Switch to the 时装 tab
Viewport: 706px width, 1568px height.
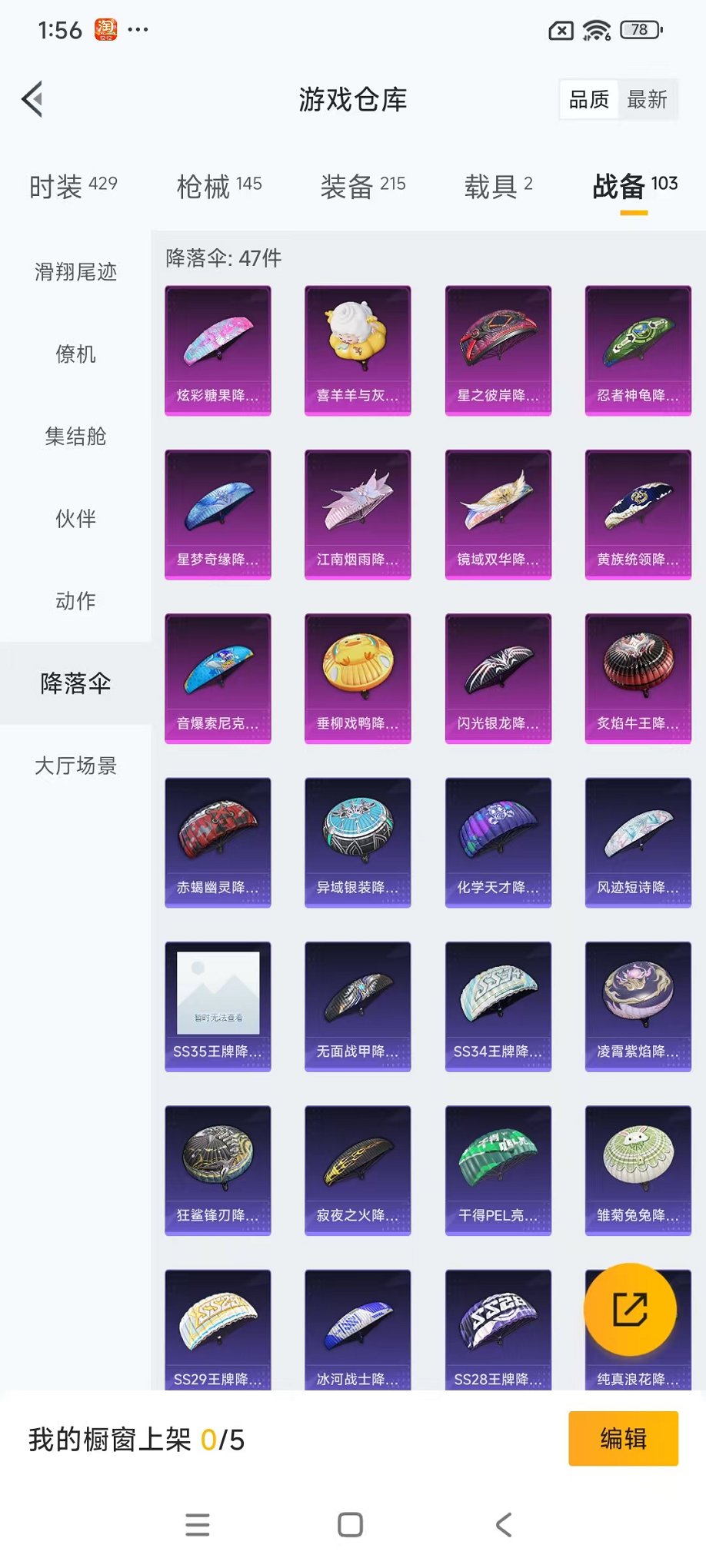[x=73, y=186]
